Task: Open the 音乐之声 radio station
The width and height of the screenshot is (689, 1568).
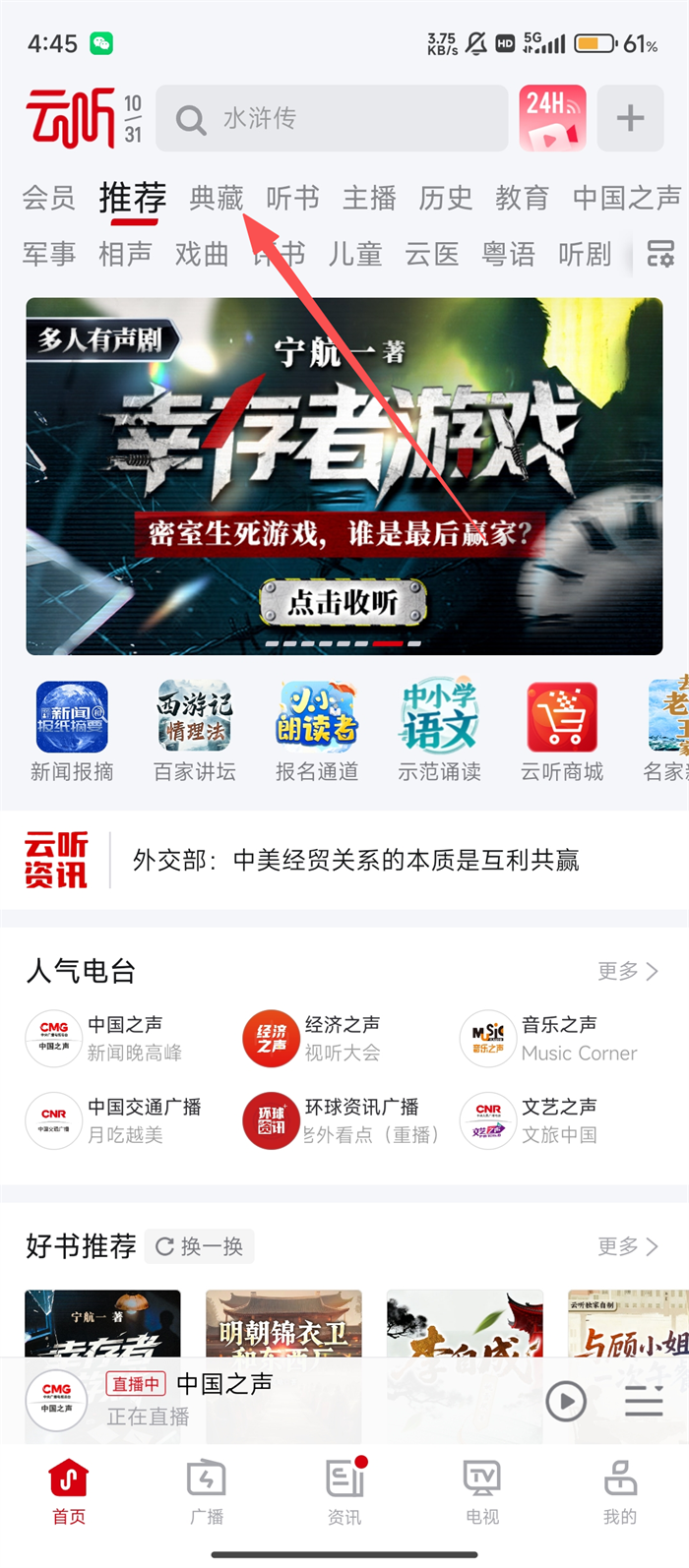Action: click(551, 1038)
